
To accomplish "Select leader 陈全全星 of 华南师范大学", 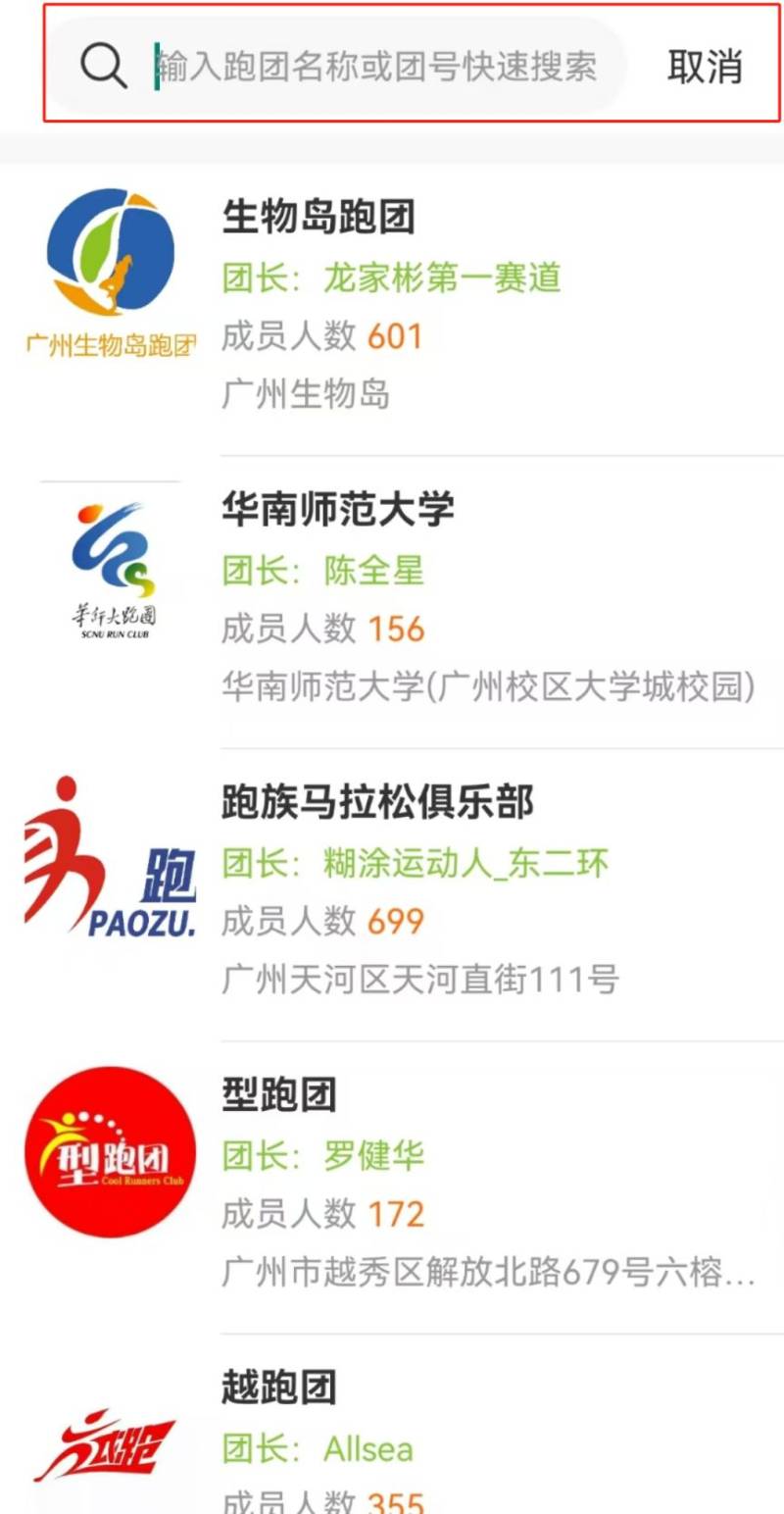I will [x=372, y=570].
